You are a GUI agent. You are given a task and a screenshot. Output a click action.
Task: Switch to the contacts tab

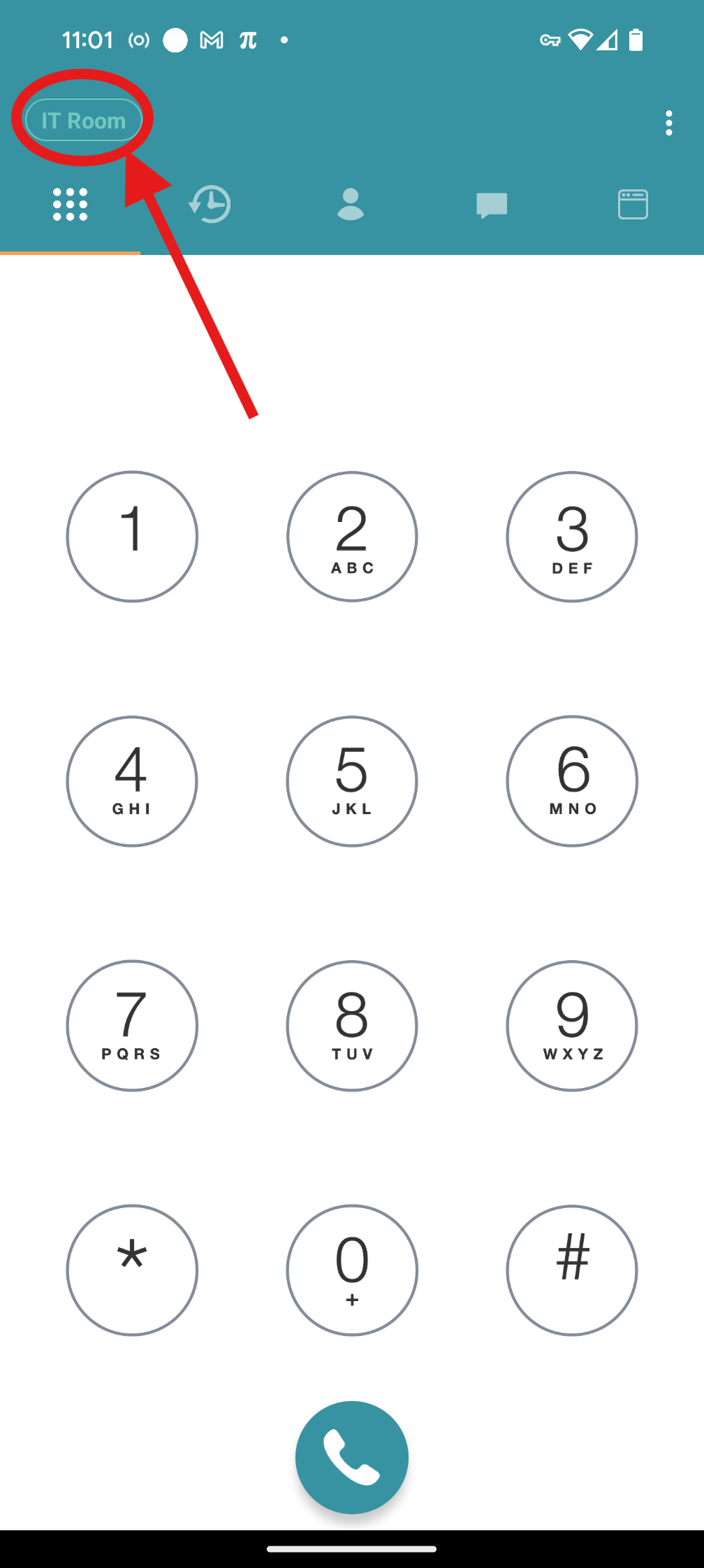351,205
